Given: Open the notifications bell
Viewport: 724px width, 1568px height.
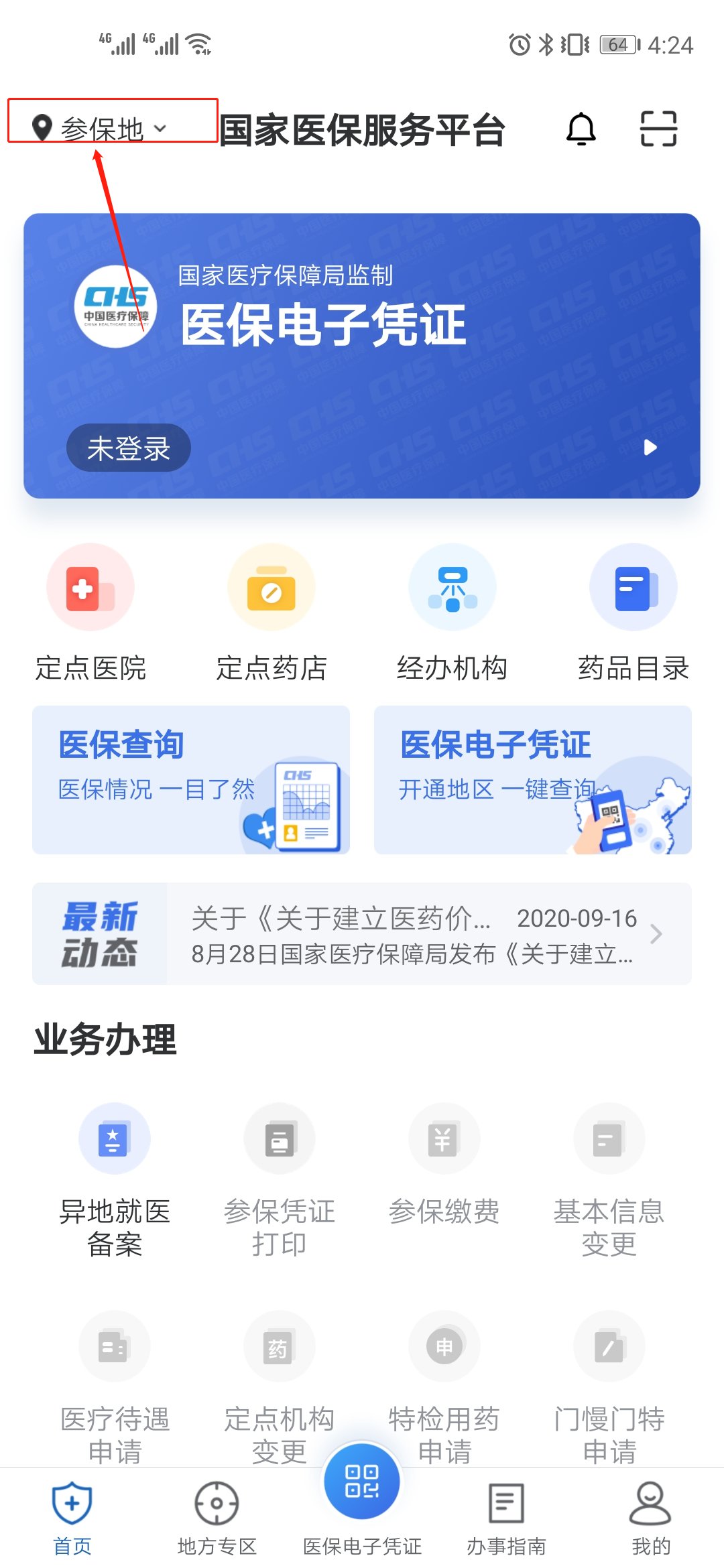Looking at the screenshot, I should pyautogui.click(x=581, y=129).
